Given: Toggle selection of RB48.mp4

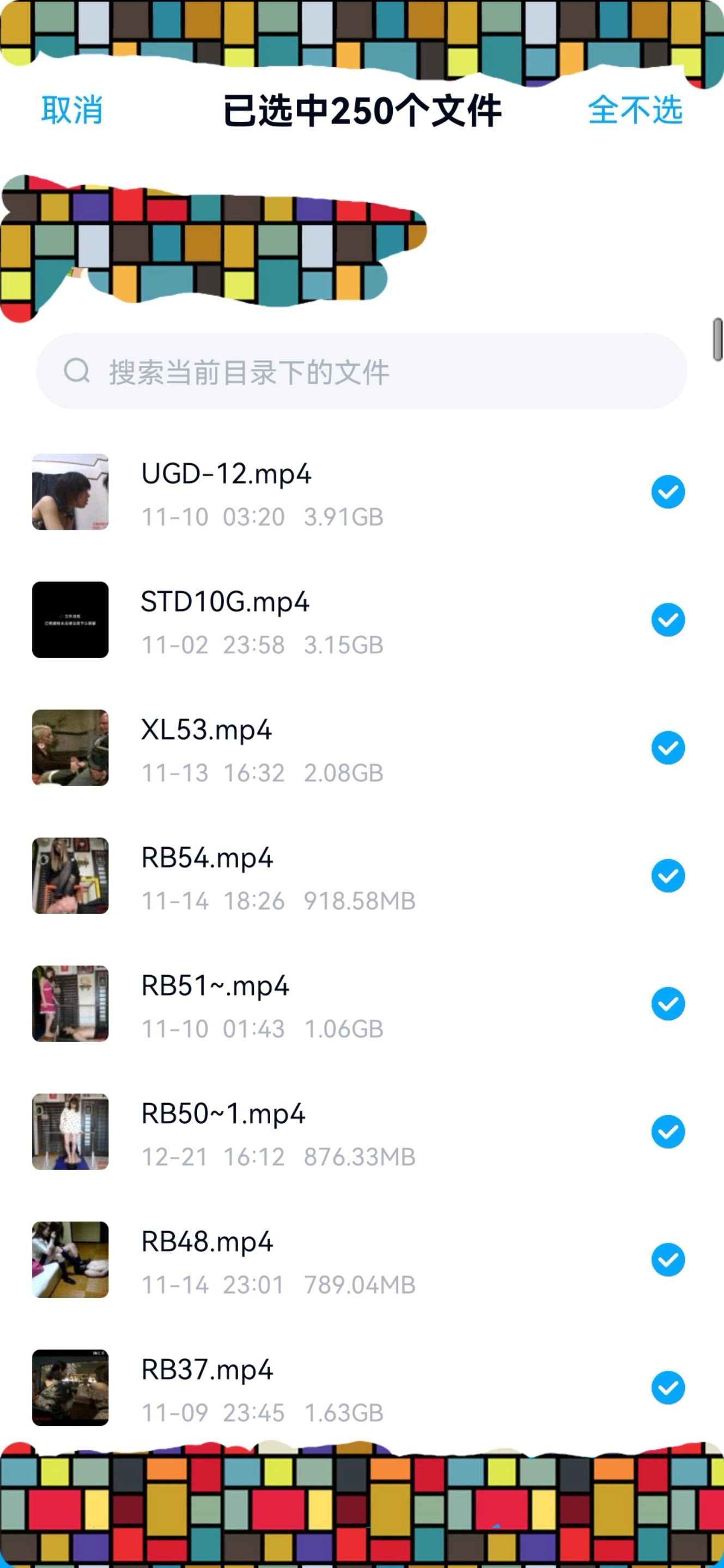Looking at the screenshot, I should [668, 1259].
